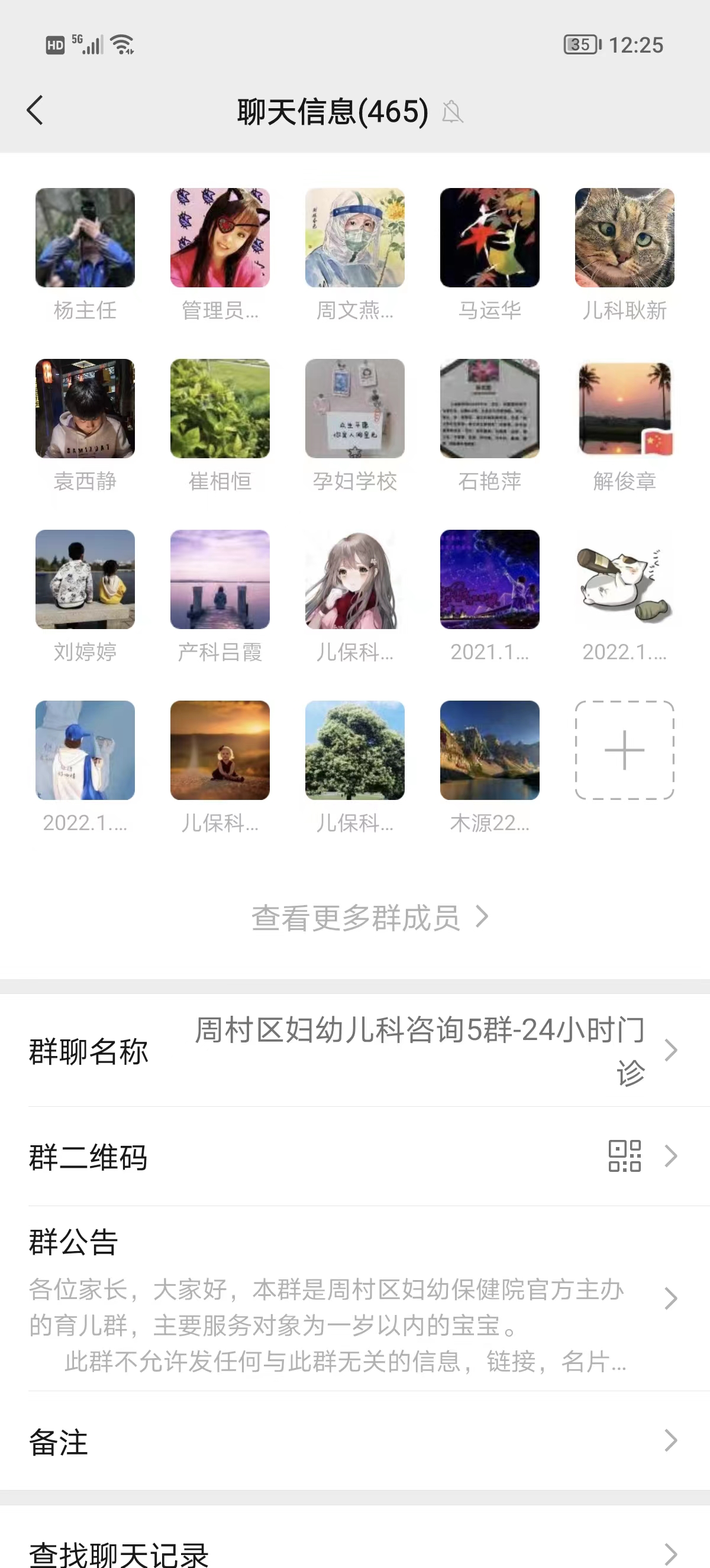Open 刘婷婷's profile
This screenshot has height=1568, width=710.
point(85,579)
